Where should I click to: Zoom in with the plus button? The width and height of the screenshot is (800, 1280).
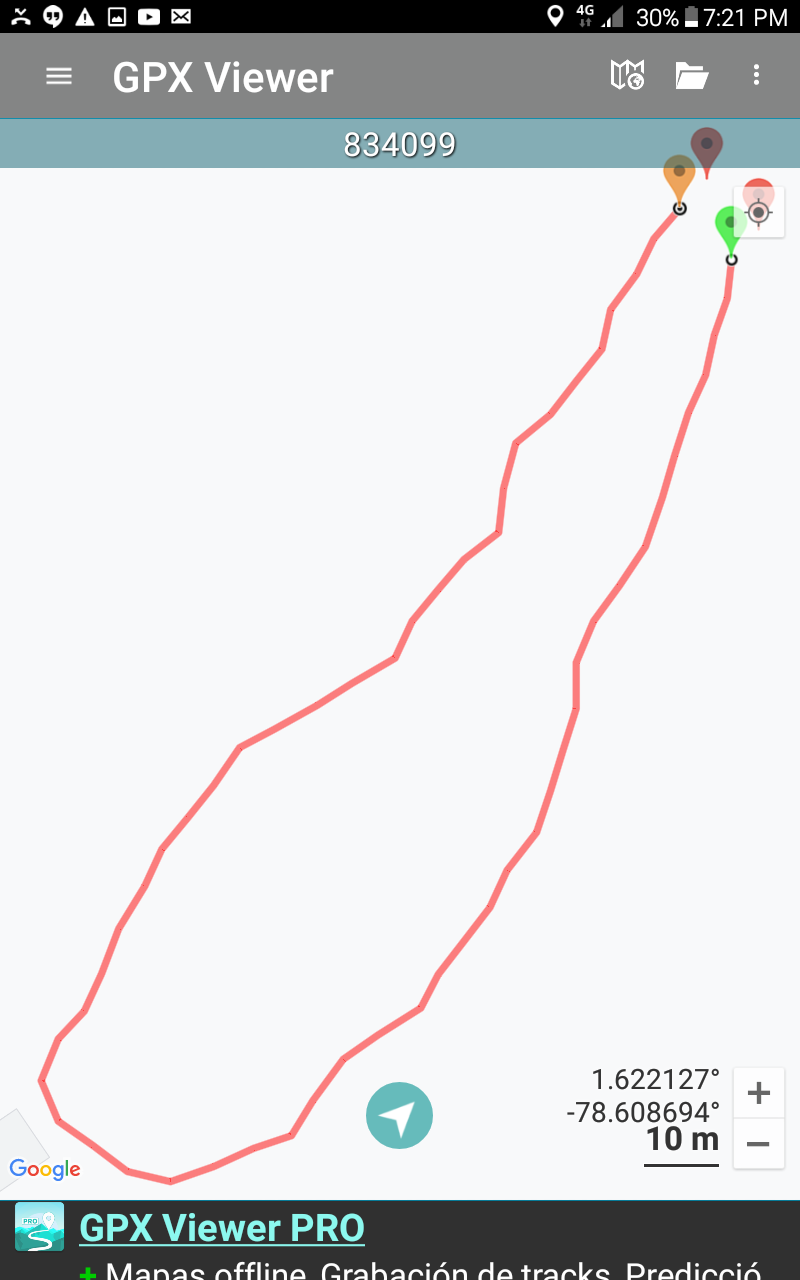point(758,1093)
